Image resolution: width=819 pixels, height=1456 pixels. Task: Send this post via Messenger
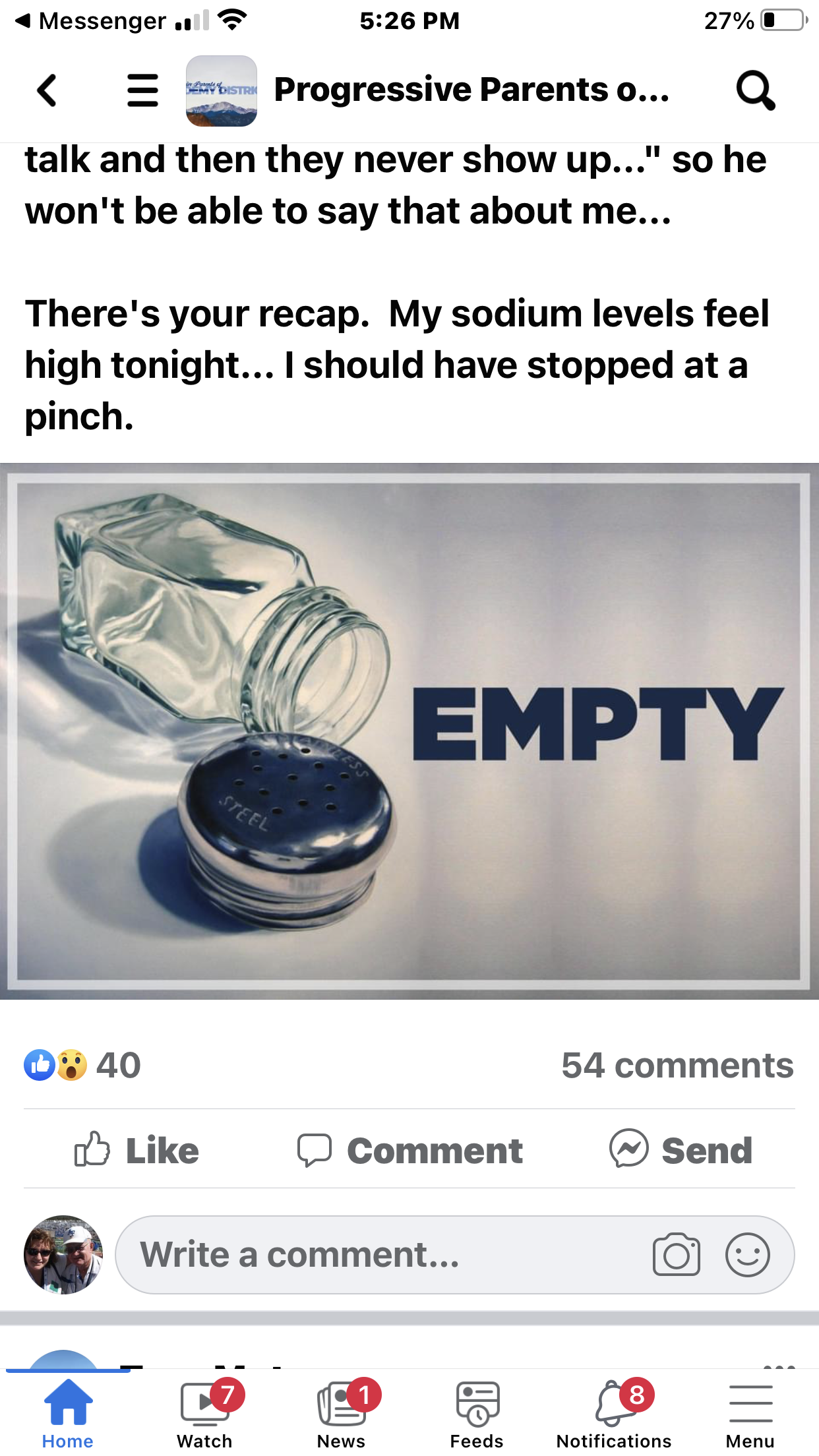(681, 1151)
